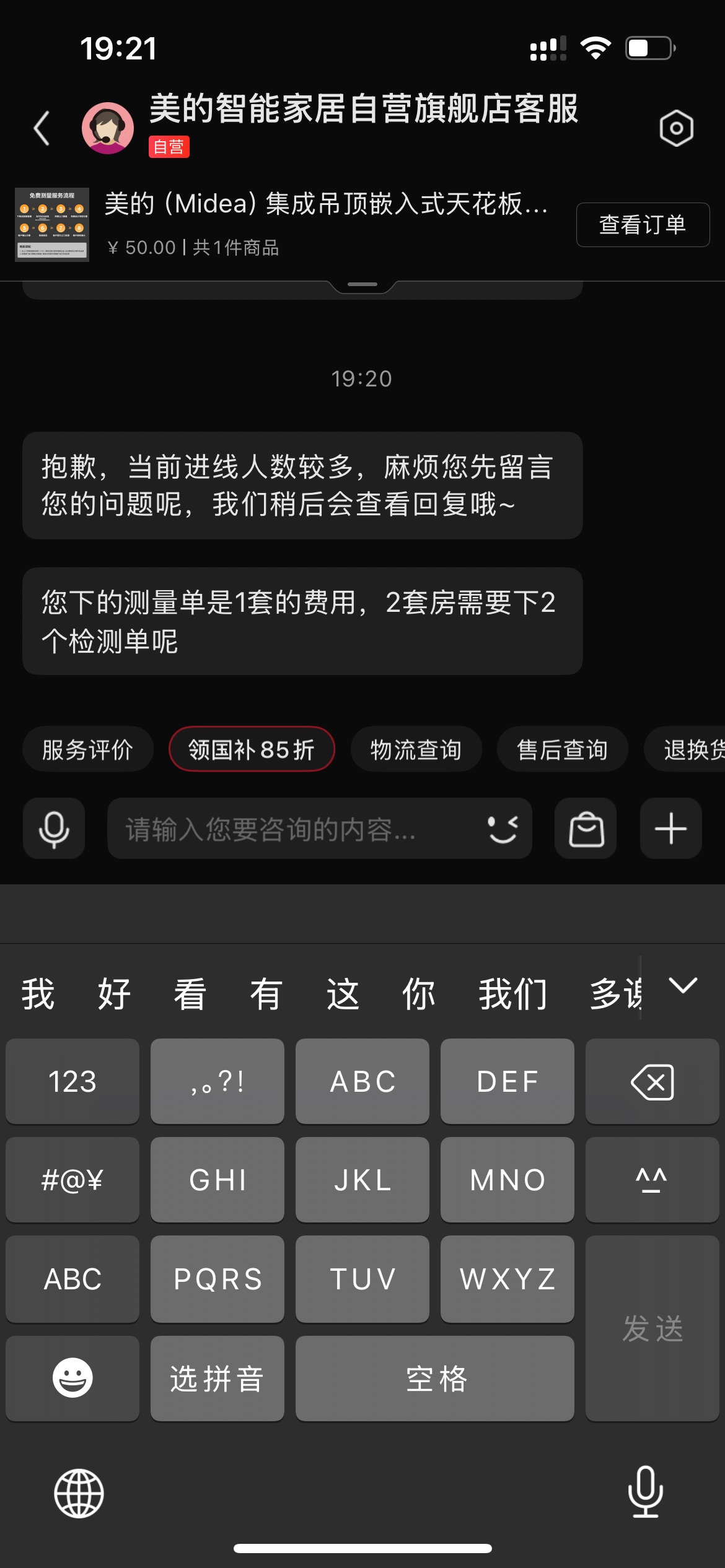
Task: Select the 服务评价 chip
Action: coord(87,749)
